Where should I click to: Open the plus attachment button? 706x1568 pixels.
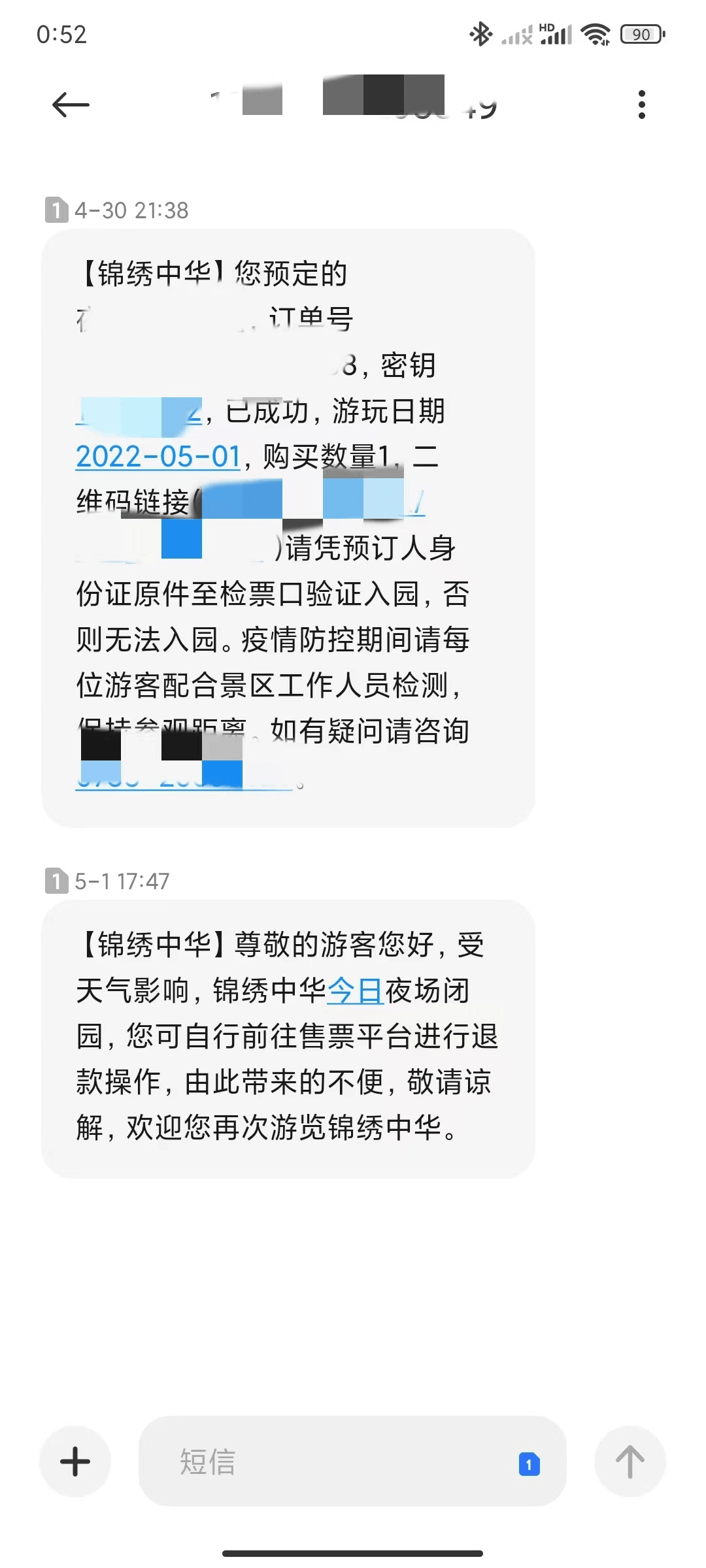click(75, 1462)
